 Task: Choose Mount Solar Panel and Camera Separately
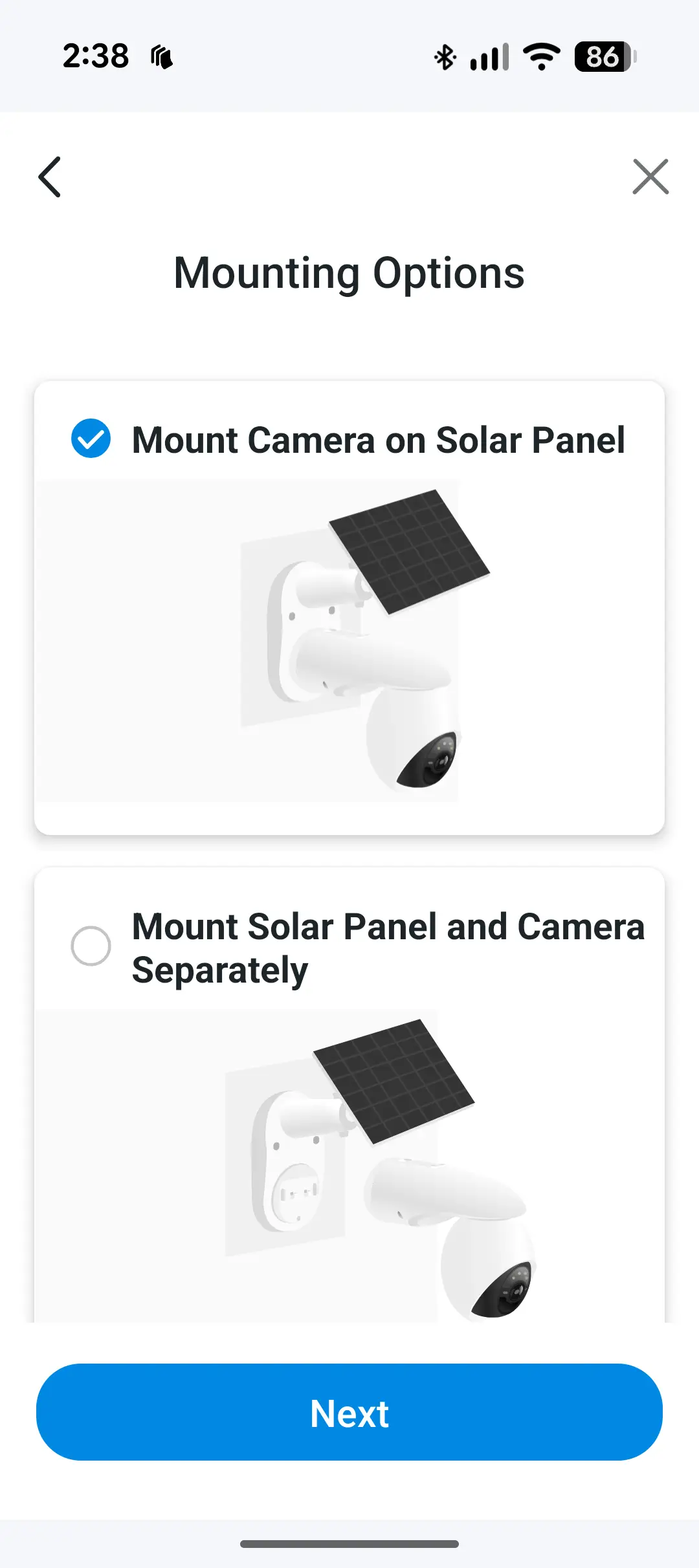pyautogui.click(x=91, y=946)
